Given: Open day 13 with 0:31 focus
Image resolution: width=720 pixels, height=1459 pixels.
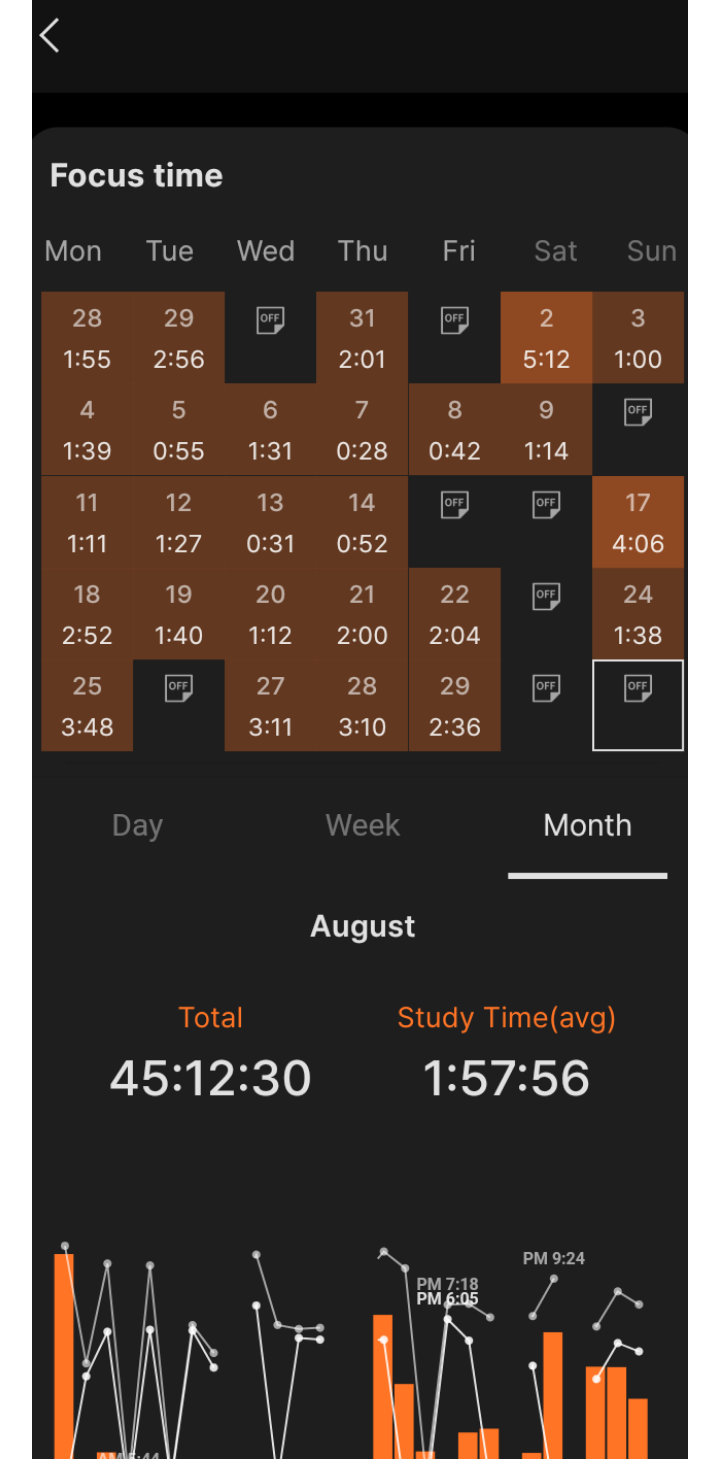Looking at the screenshot, I should point(270,522).
